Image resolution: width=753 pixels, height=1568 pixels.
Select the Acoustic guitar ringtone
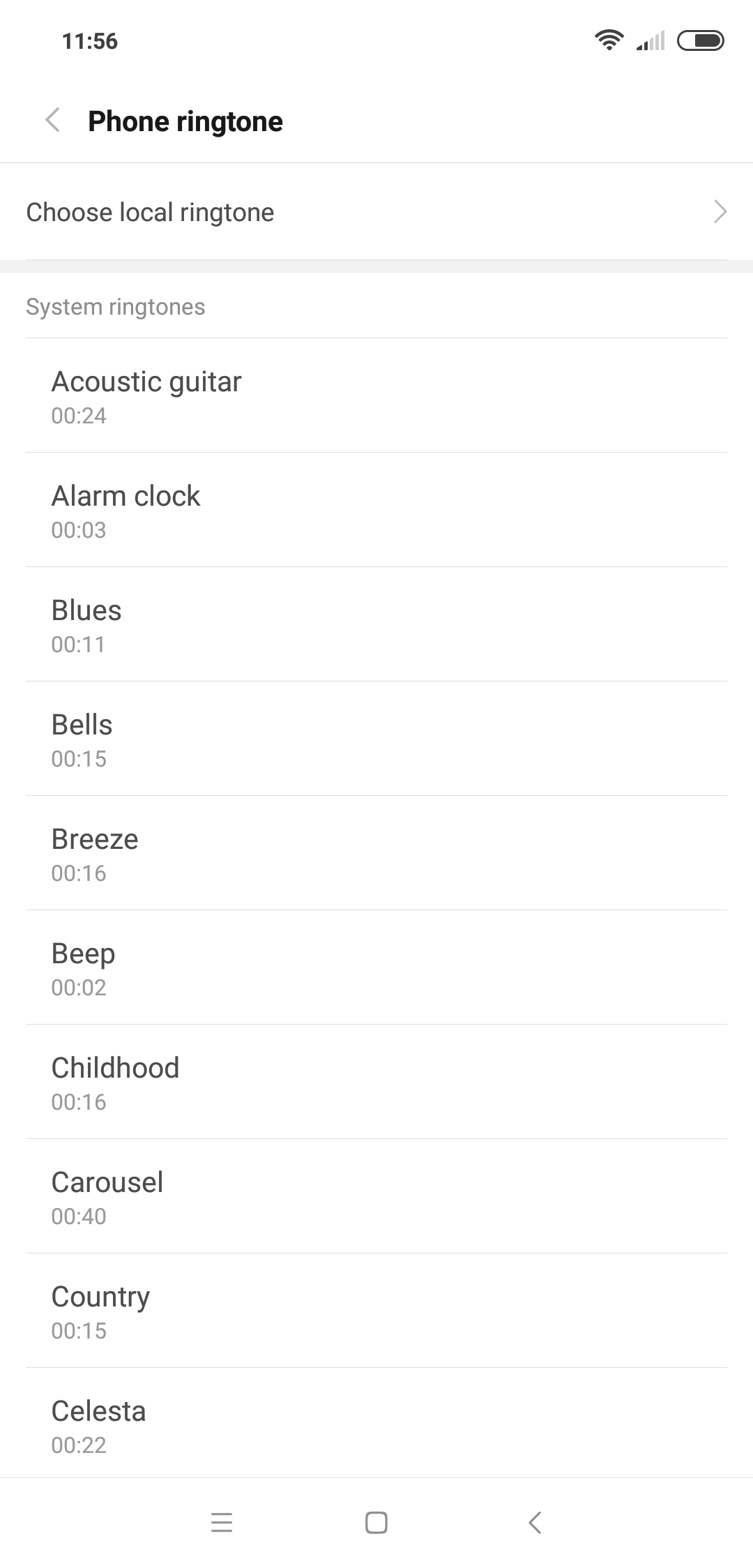(376, 395)
